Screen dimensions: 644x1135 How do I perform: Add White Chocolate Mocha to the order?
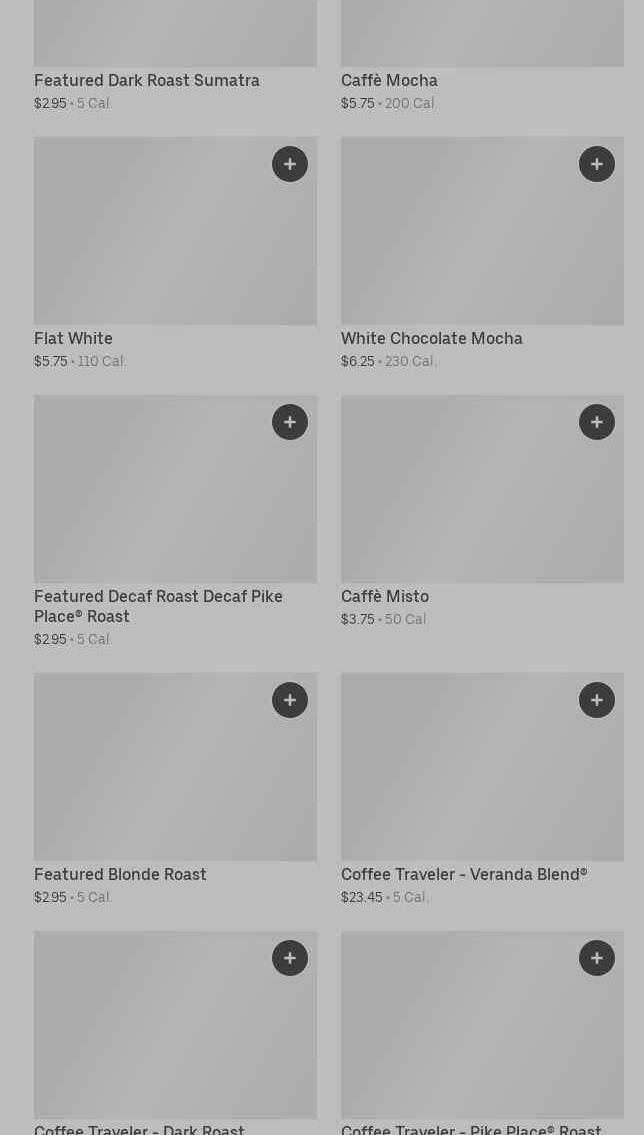597,164
